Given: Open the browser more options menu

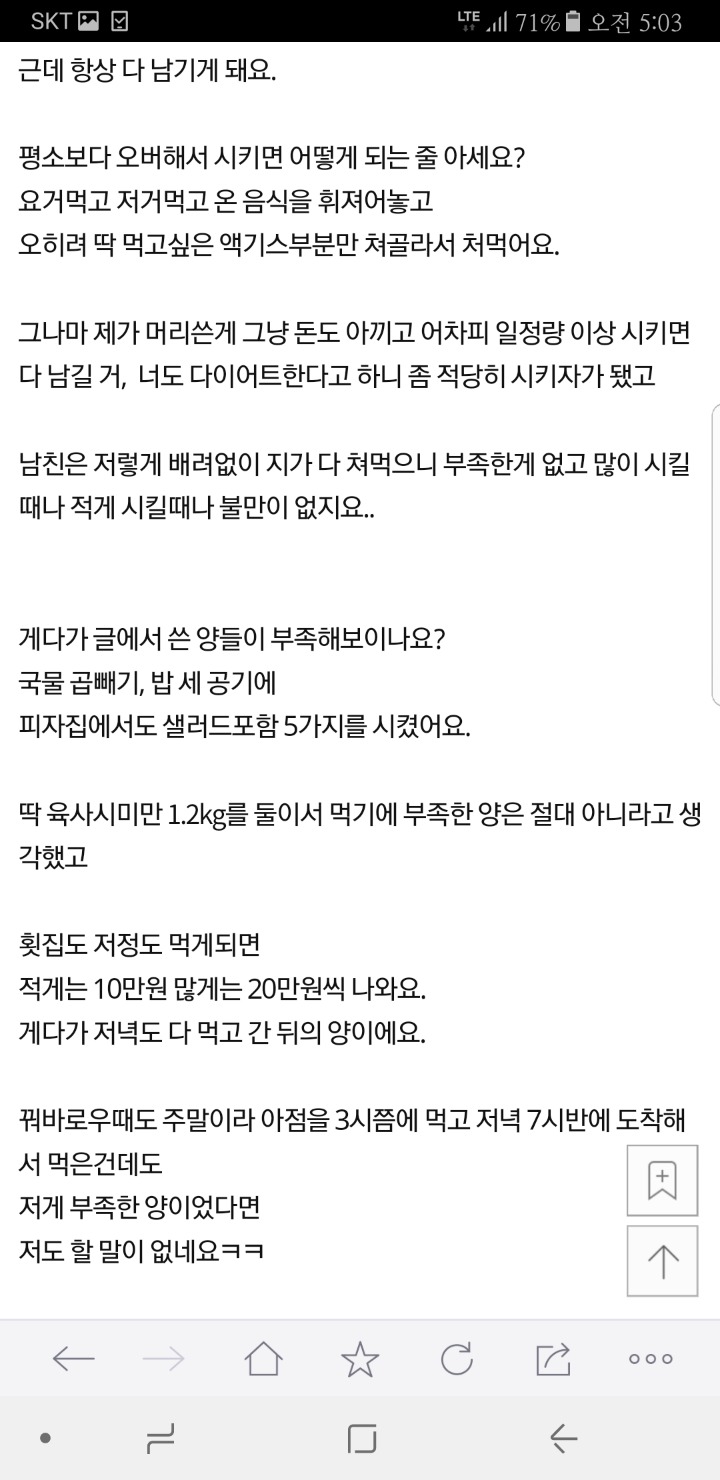Looking at the screenshot, I should pyautogui.click(x=650, y=1358).
